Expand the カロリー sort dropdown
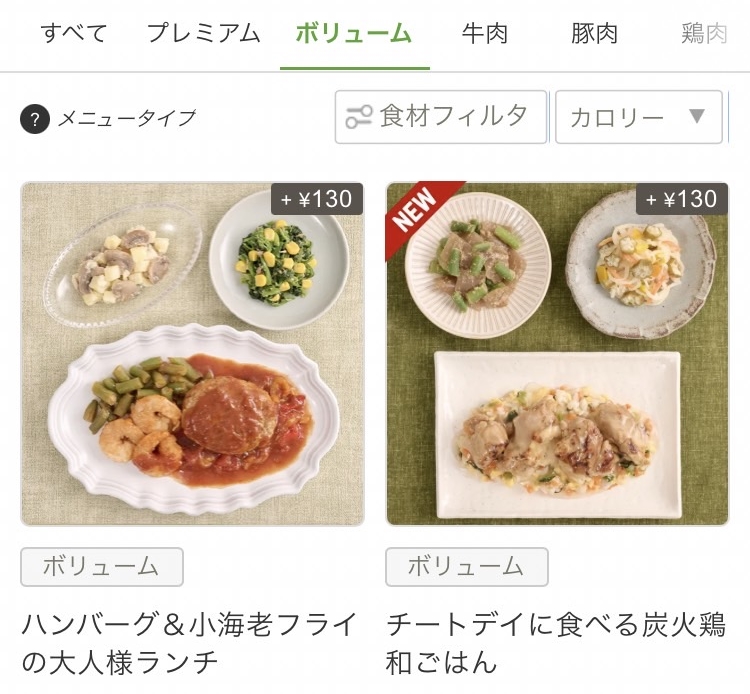 (x=638, y=117)
